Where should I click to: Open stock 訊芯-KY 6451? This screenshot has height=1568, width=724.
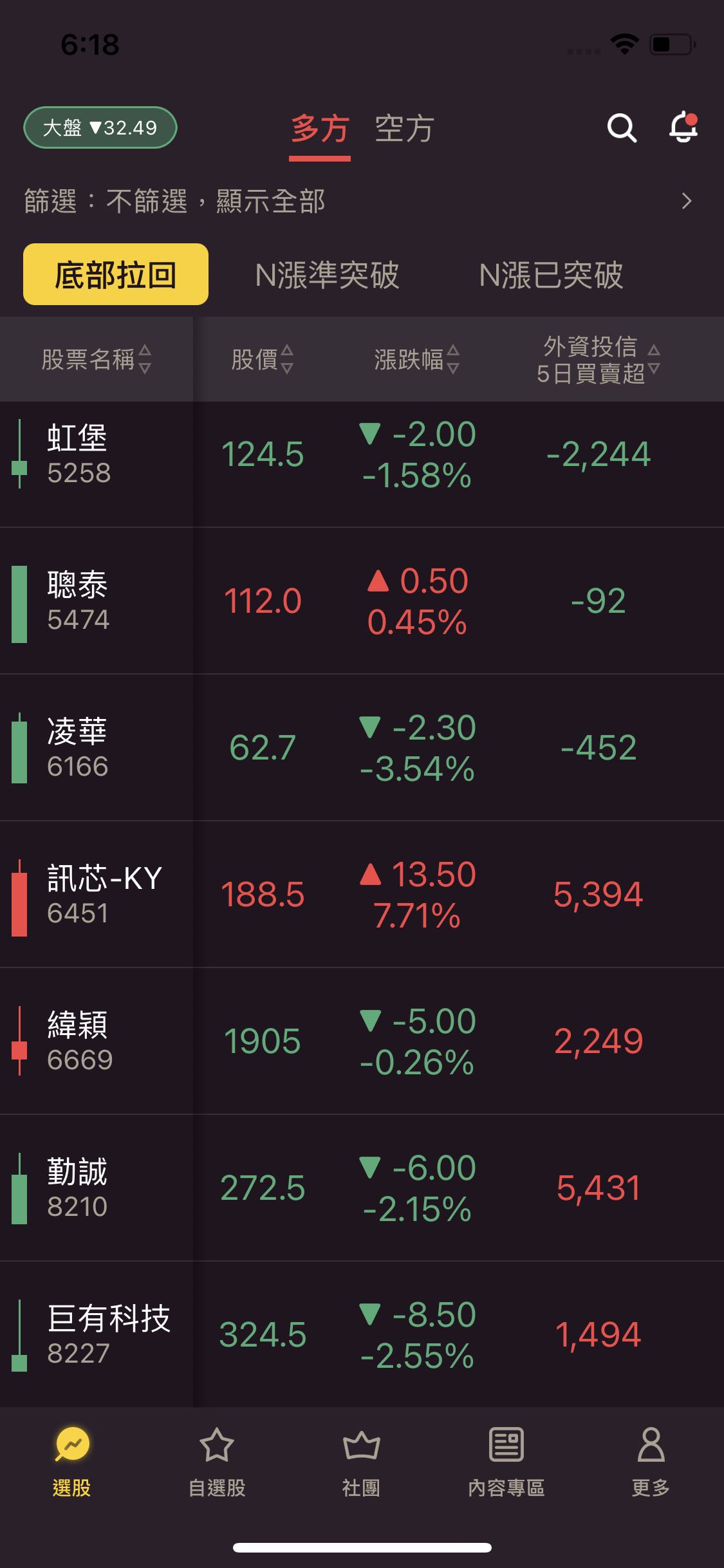click(103, 895)
